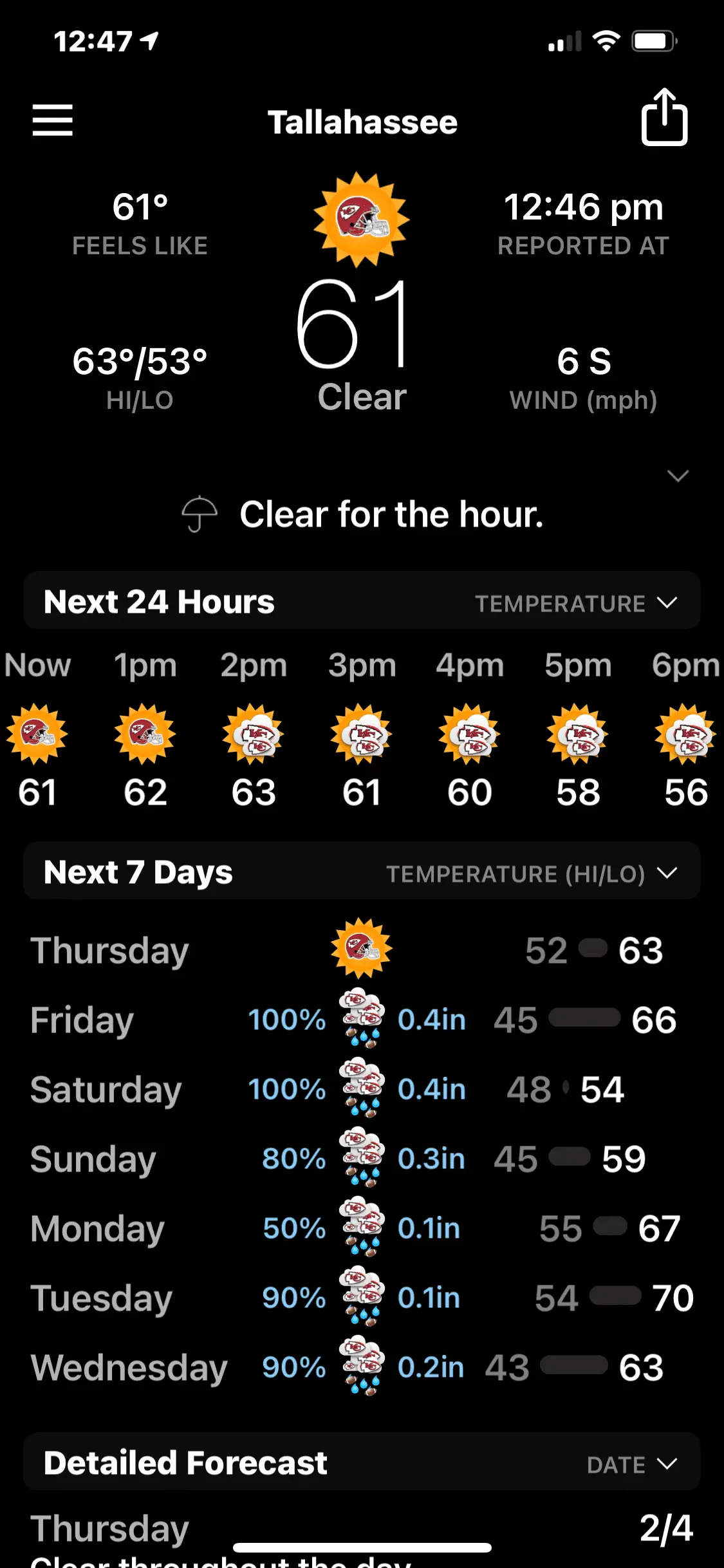The image size is (724, 1568).
Task: Change the Next 7 Days temperature dropdown
Action: point(531,873)
